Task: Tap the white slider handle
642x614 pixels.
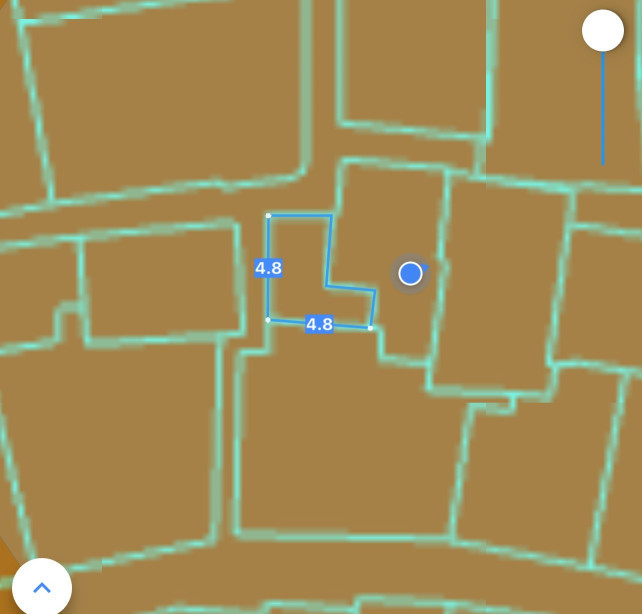Action: click(x=603, y=31)
